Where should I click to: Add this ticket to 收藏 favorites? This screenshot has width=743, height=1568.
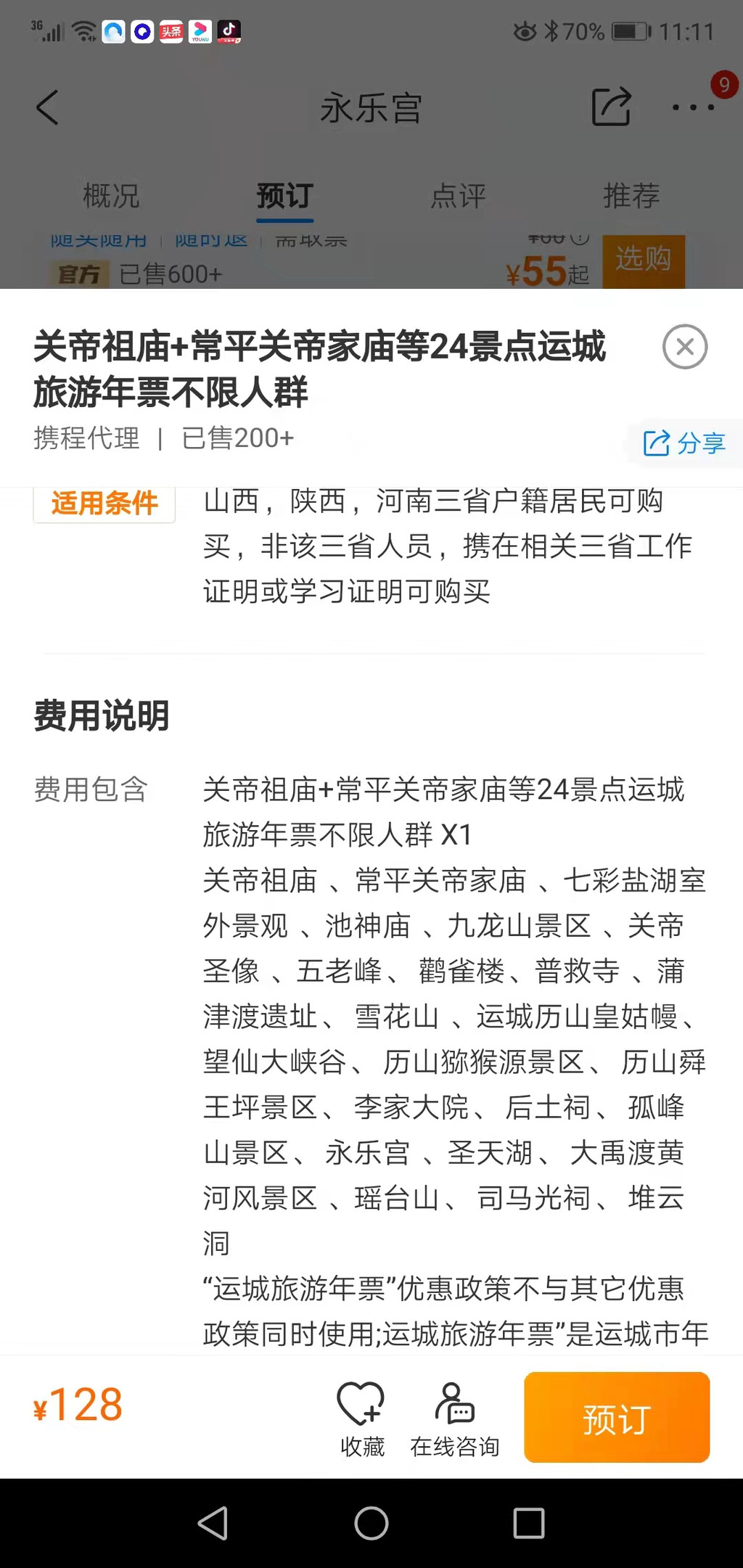pyautogui.click(x=362, y=1419)
